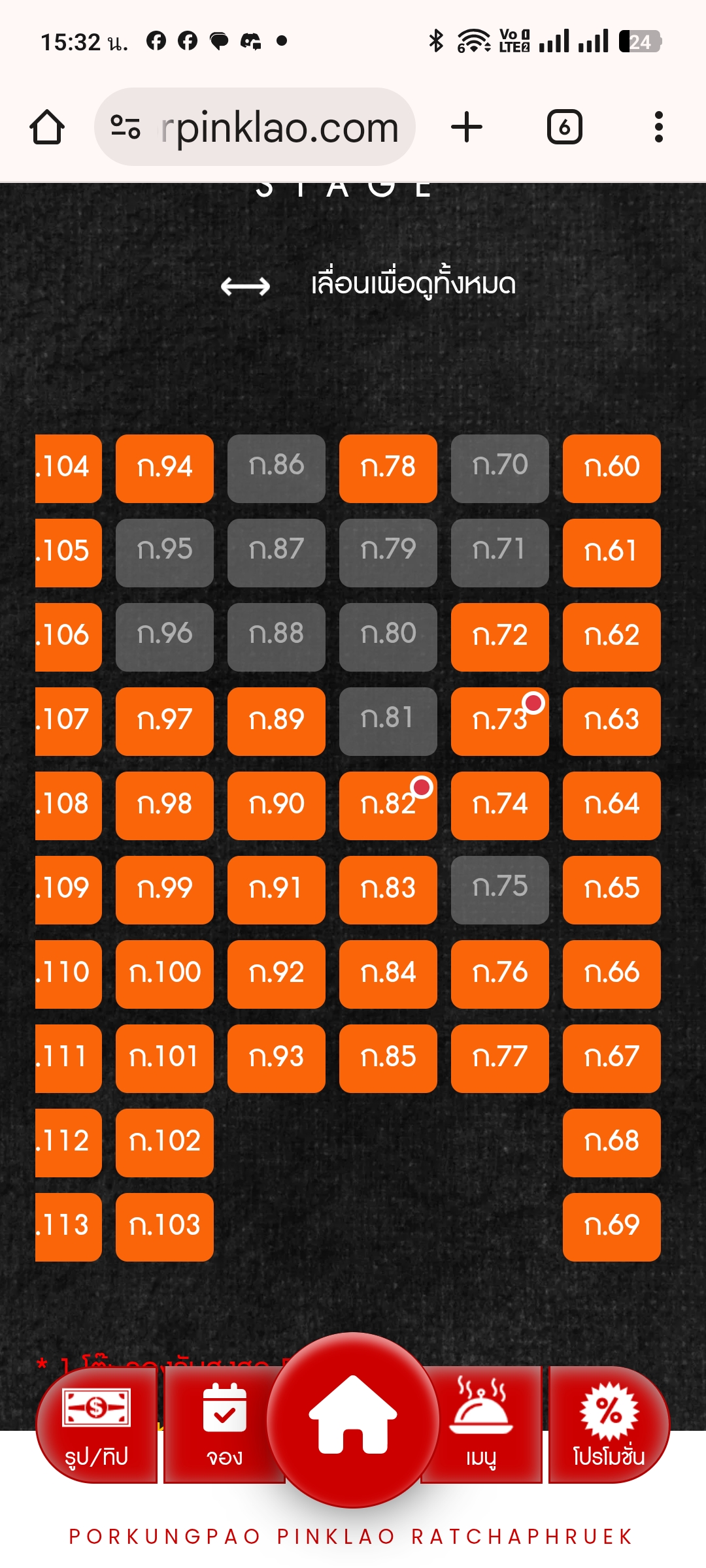
Task: Select table ก.73 with red dot
Action: (x=500, y=721)
